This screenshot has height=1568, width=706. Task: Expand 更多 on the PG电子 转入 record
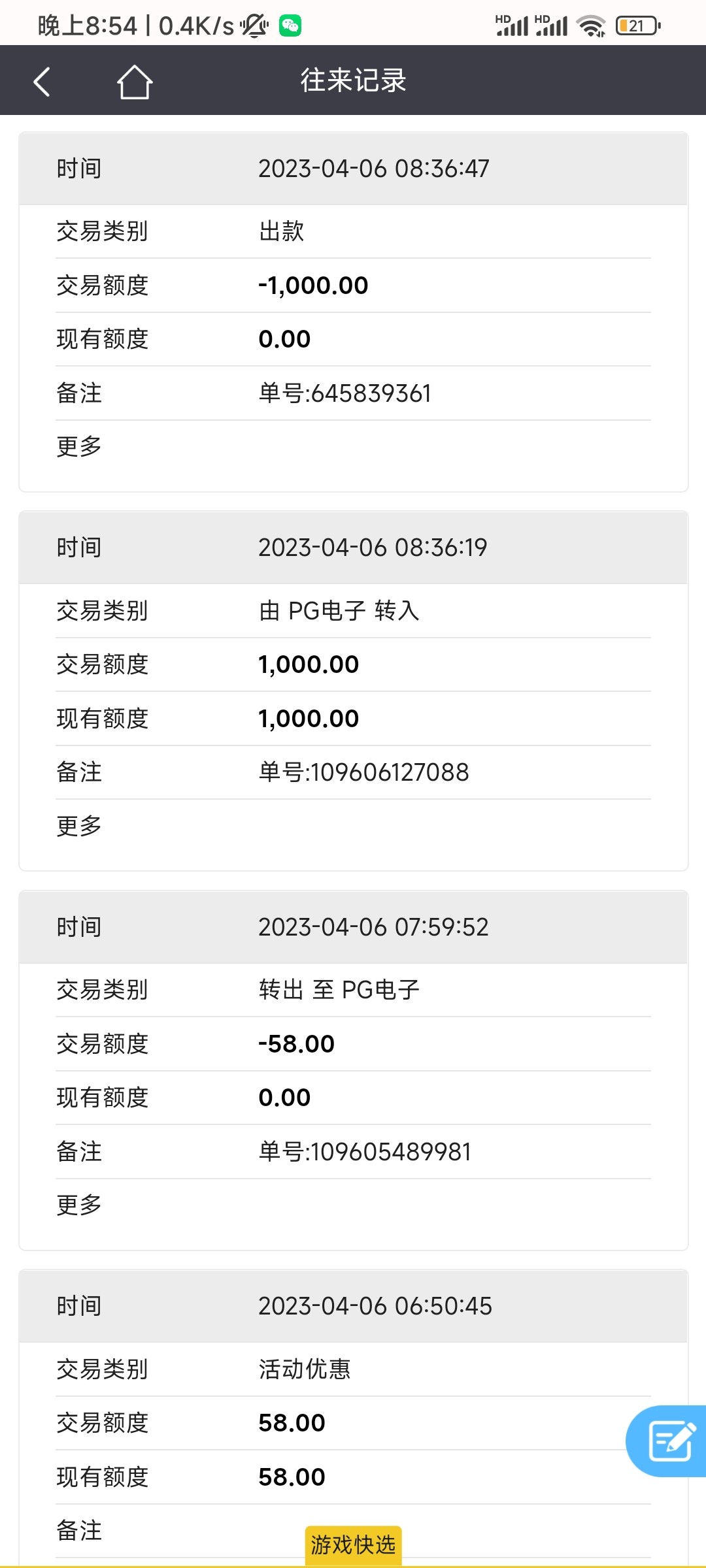(x=78, y=825)
